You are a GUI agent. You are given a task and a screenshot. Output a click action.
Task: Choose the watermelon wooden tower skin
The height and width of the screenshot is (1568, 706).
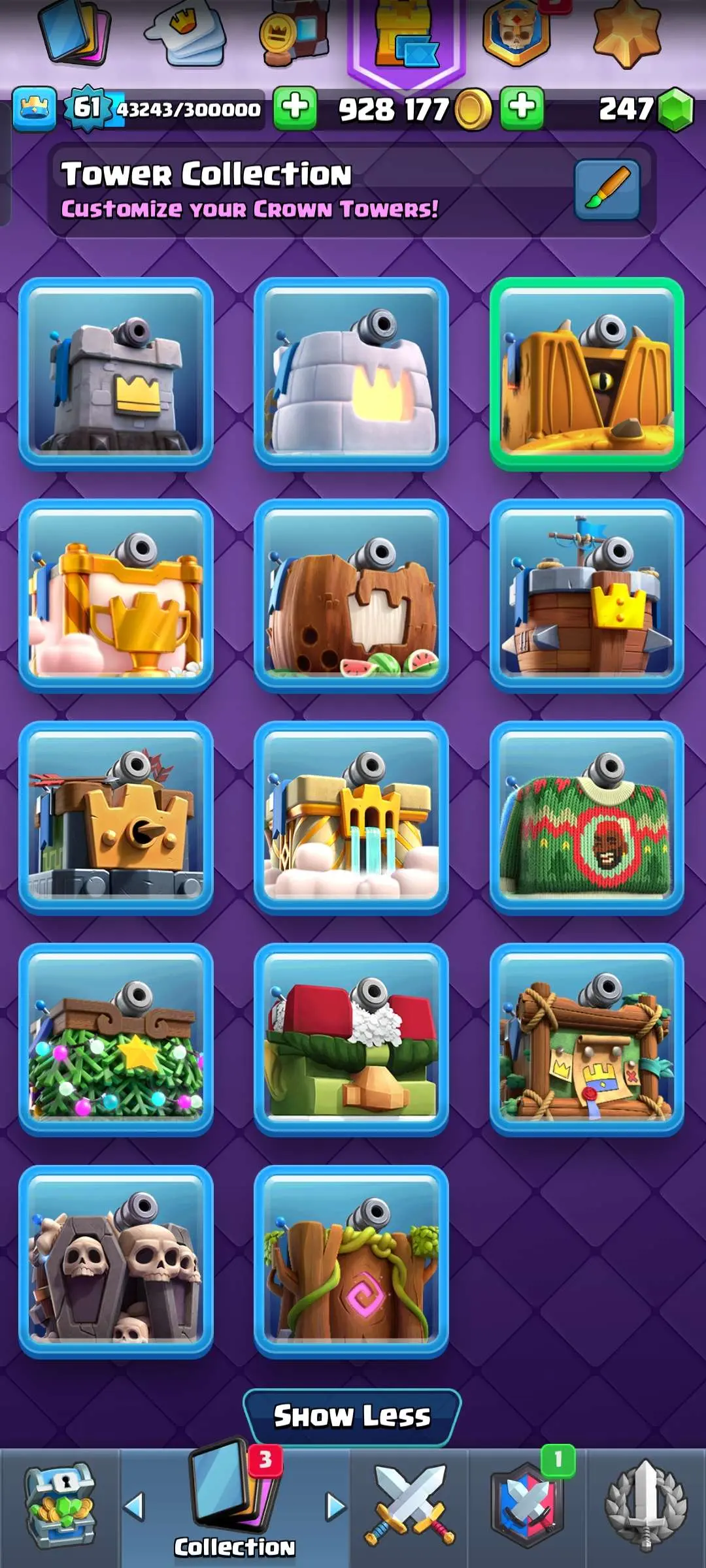coord(351,596)
